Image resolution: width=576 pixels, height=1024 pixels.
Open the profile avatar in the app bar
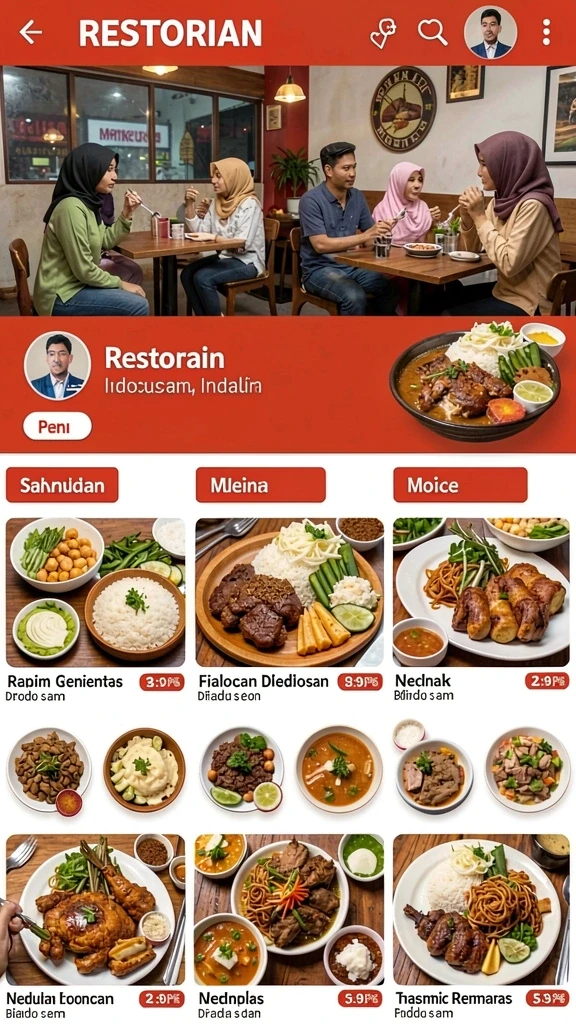click(490, 33)
